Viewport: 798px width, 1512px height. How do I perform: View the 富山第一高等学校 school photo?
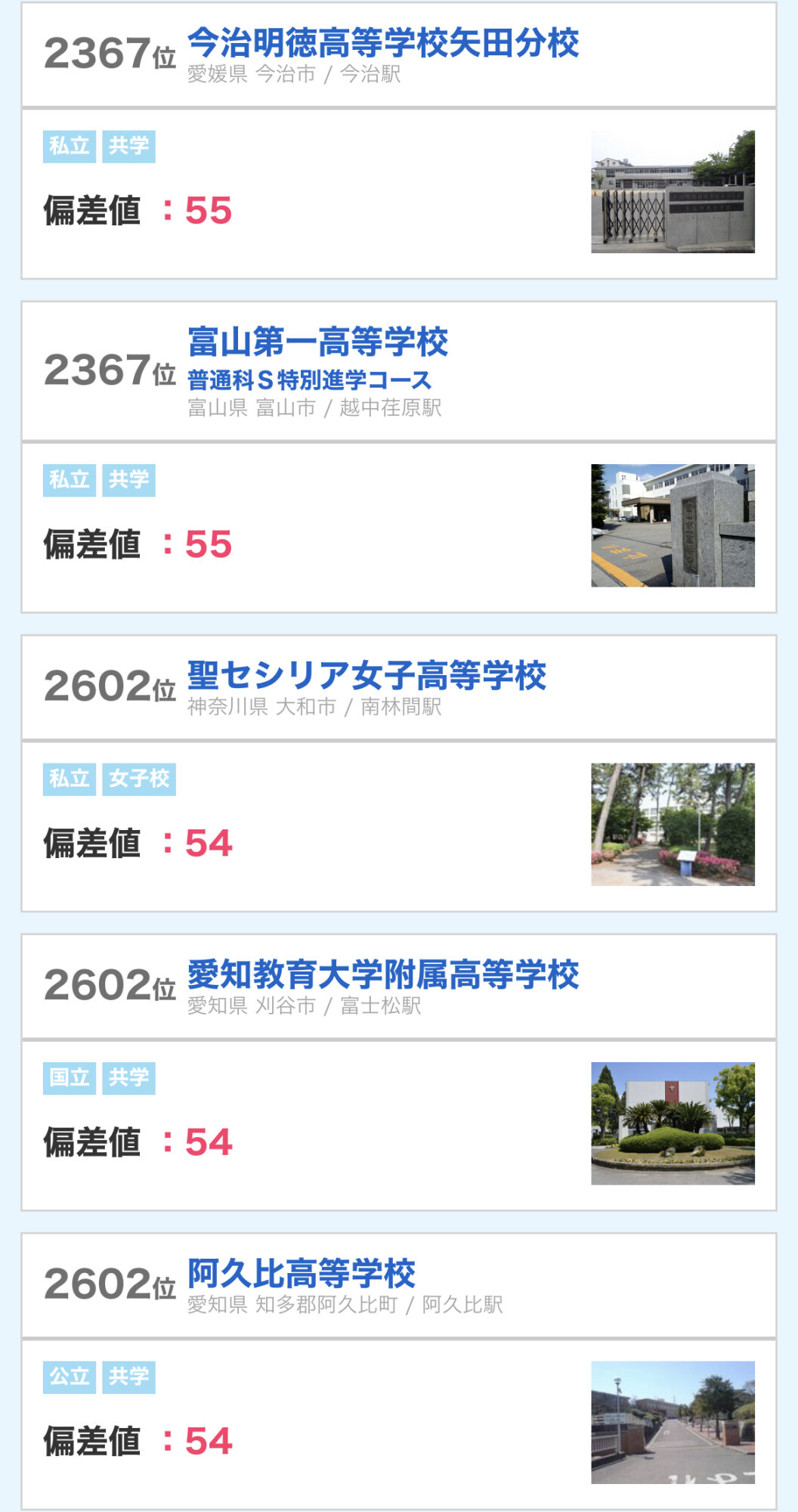coord(673,525)
